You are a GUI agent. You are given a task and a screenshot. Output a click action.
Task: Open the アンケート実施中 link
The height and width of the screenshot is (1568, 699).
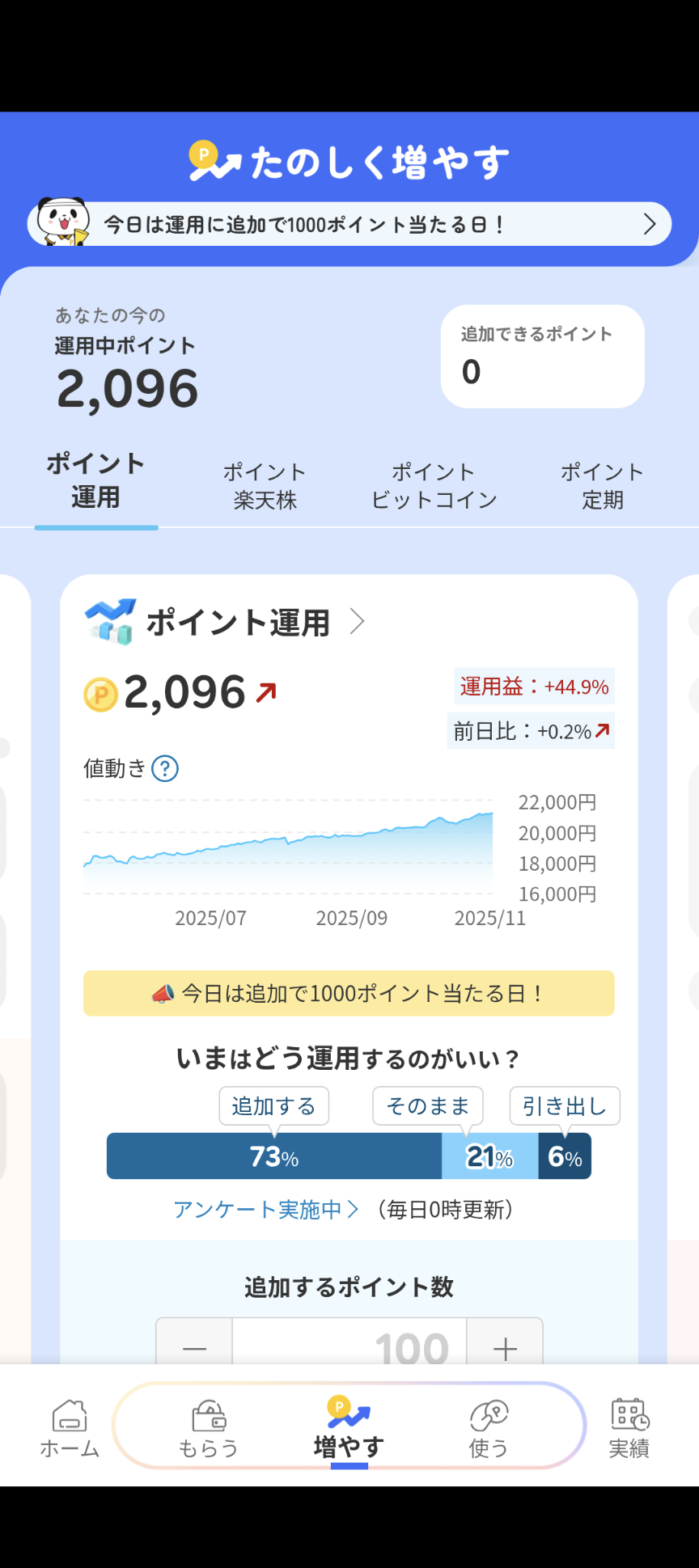[263, 1209]
